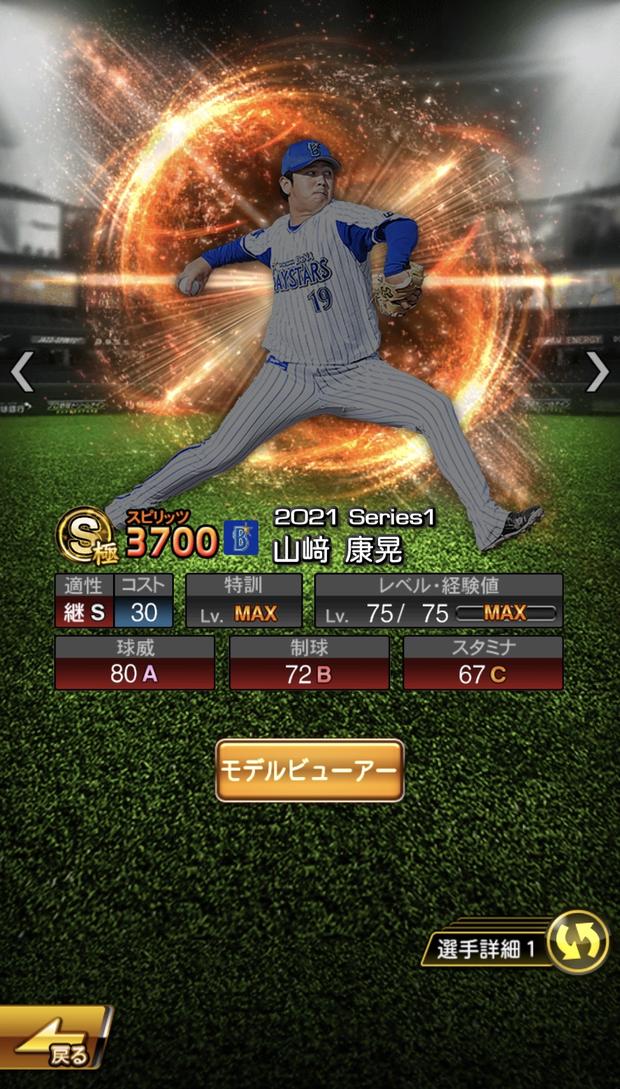
Task: Open the モデルビューアー model viewer
Action: [310, 770]
